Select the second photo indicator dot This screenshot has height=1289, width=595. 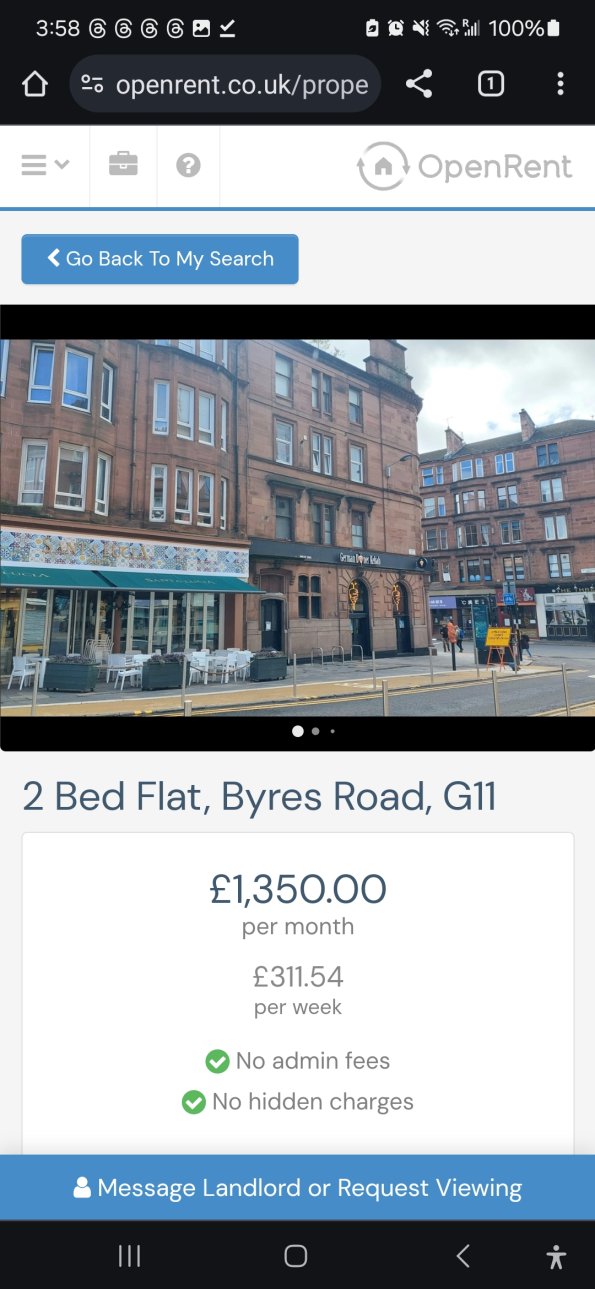[x=316, y=731]
